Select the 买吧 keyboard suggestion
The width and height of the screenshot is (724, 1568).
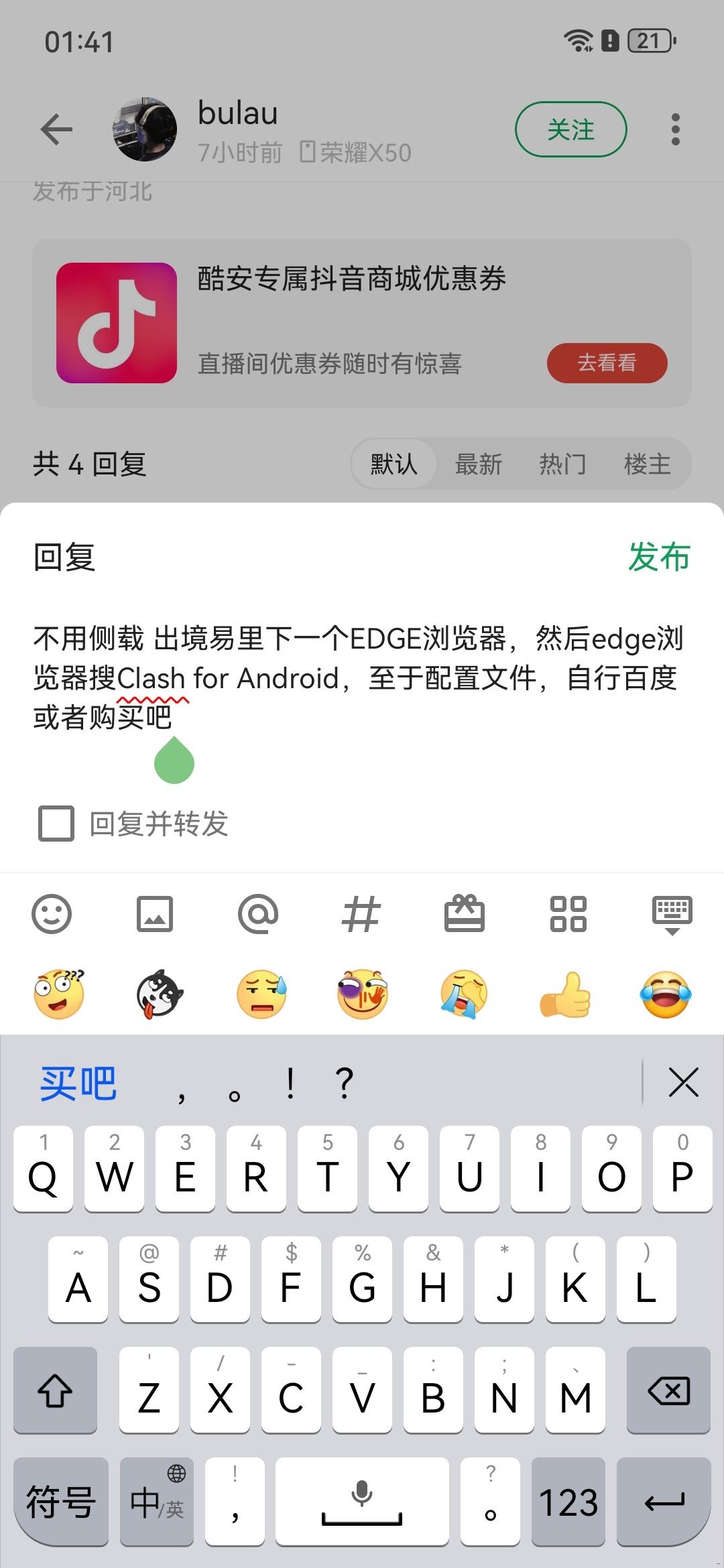pos(78,1083)
